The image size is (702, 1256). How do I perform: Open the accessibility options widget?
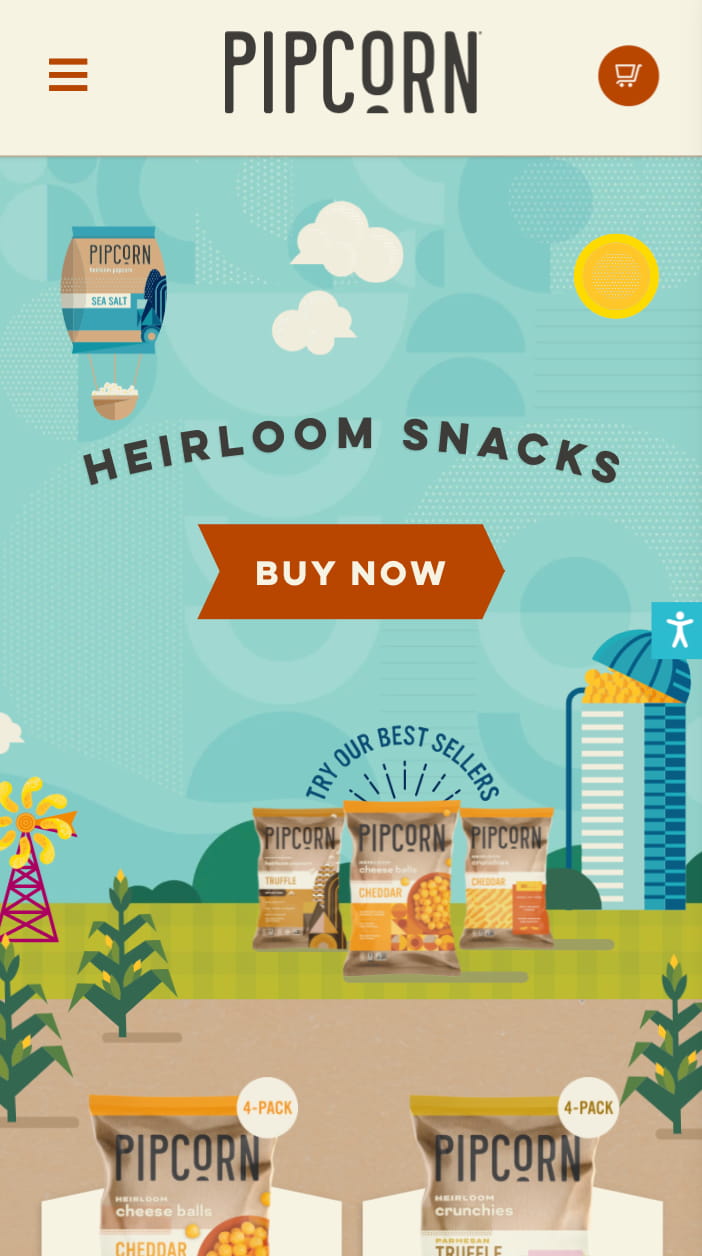[x=679, y=630]
